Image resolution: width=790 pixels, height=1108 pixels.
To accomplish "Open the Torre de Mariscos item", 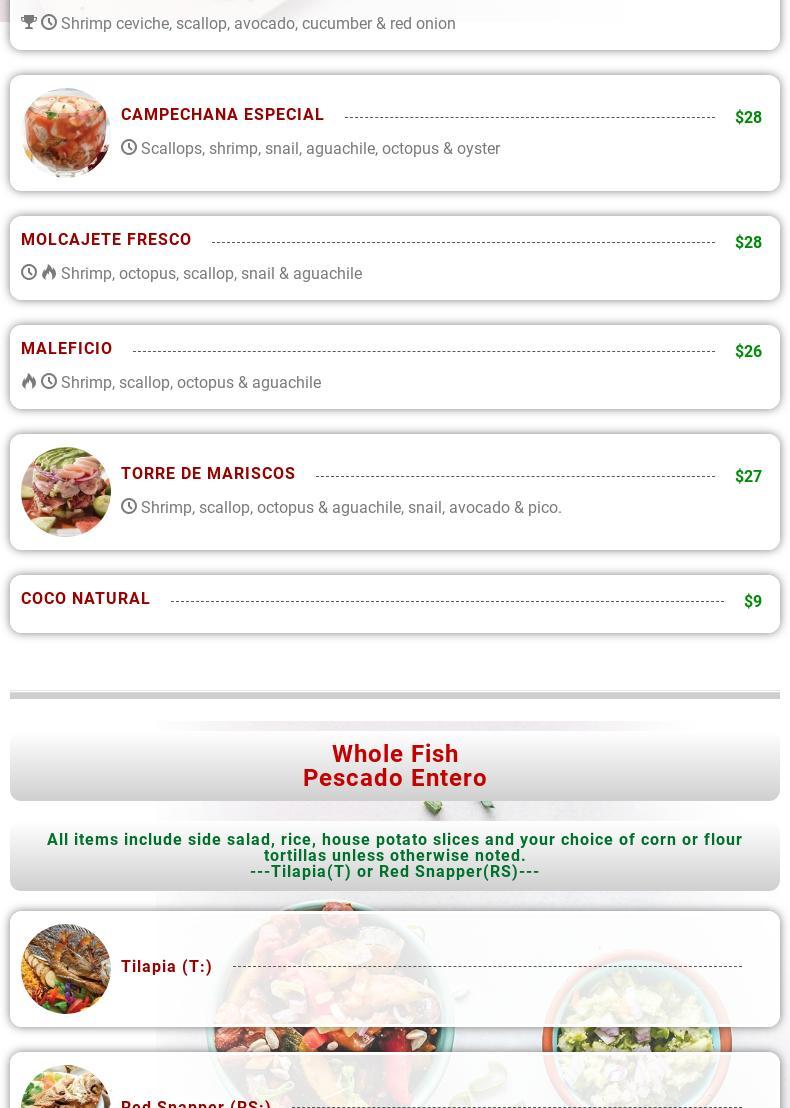I will pos(208,474).
